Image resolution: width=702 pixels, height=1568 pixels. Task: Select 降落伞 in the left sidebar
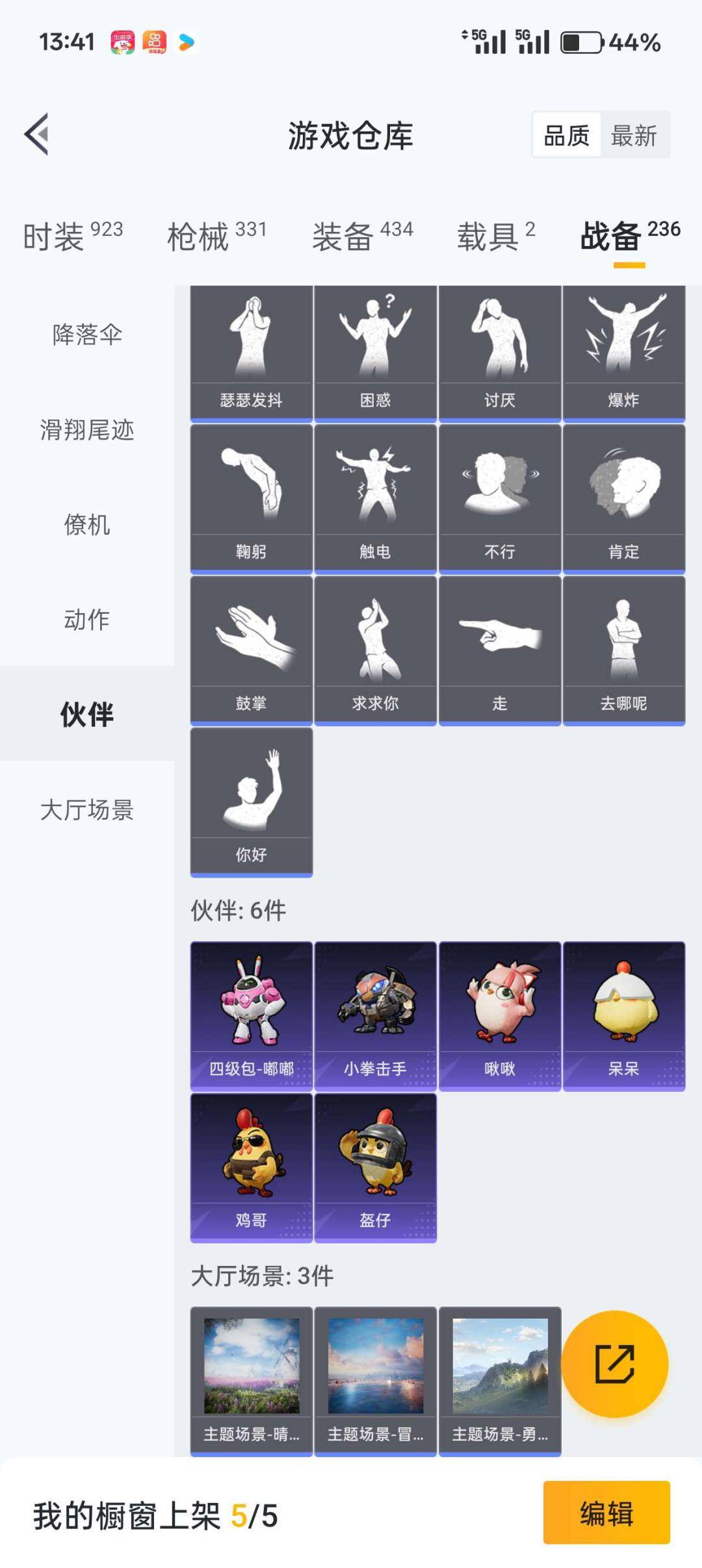pyautogui.click(x=86, y=335)
